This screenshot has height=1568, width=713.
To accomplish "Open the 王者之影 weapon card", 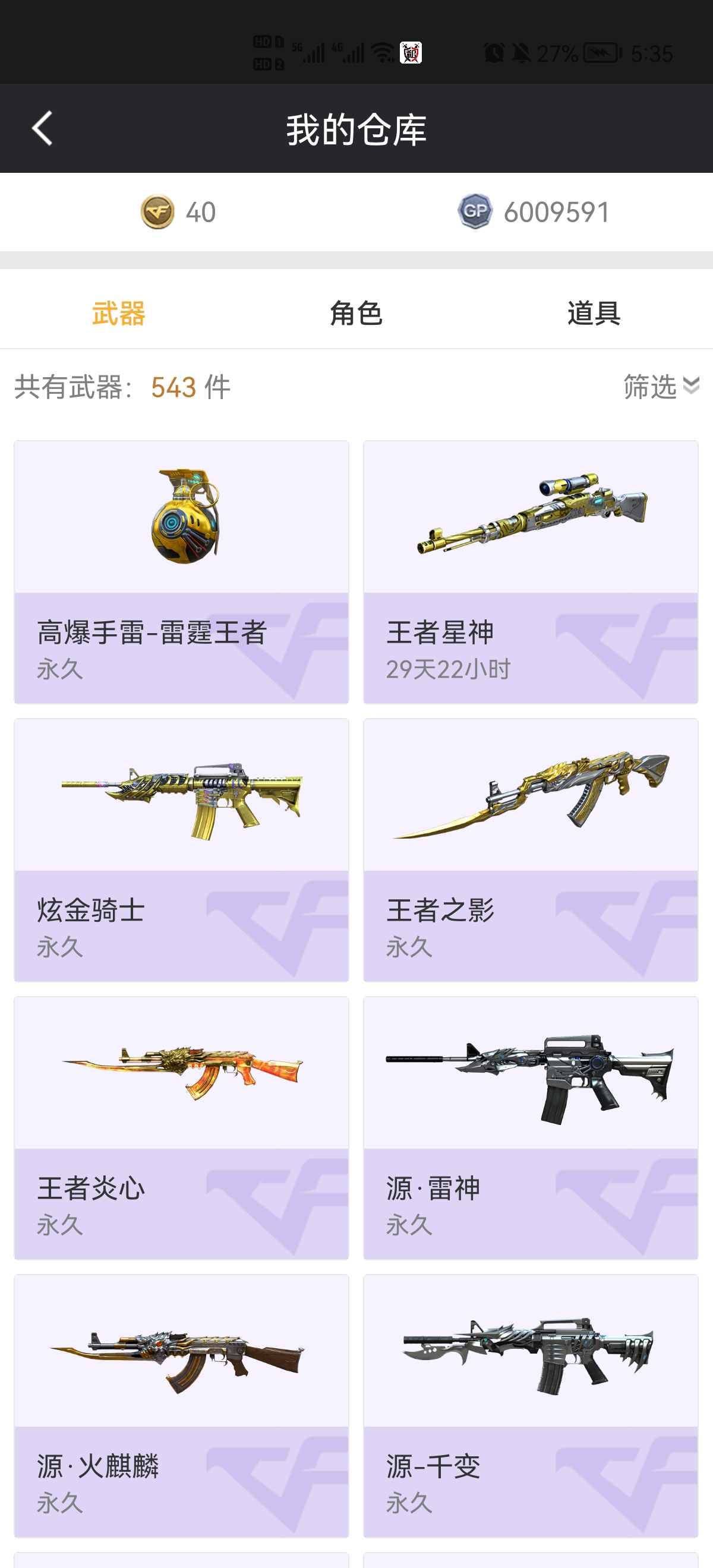I will (x=531, y=850).
